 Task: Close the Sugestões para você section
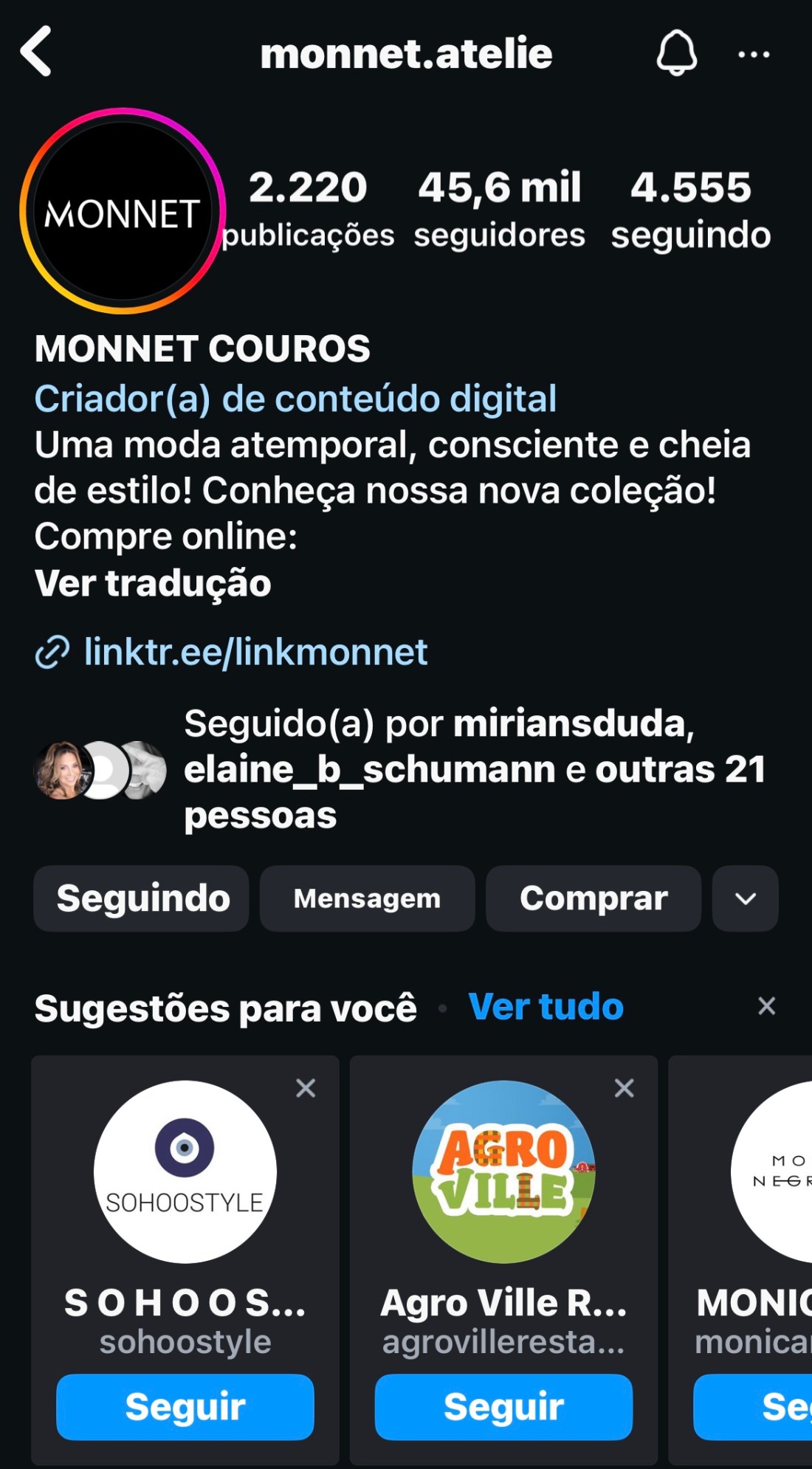coord(766,1006)
